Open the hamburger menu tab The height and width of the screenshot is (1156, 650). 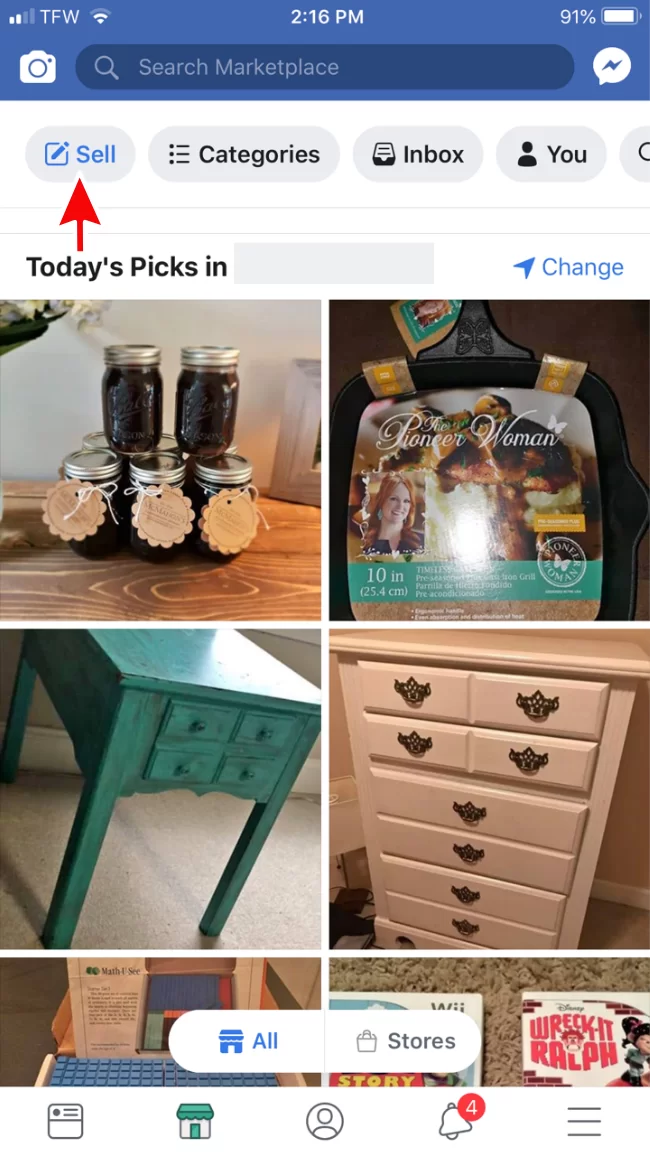tap(584, 1121)
